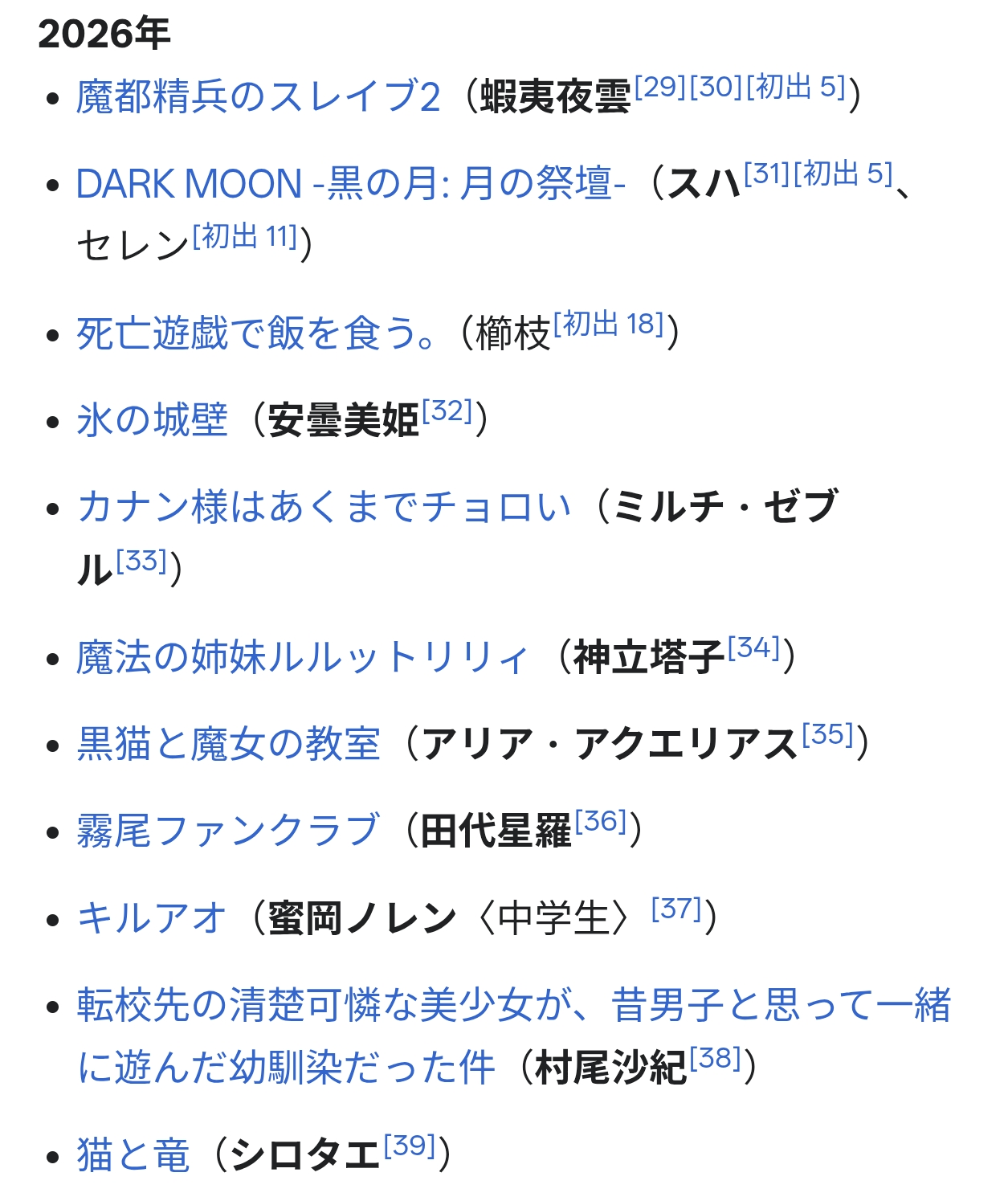Open the 氷の城壁 article link
Screen dimensions: 1008x1197
pyautogui.click(x=153, y=420)
